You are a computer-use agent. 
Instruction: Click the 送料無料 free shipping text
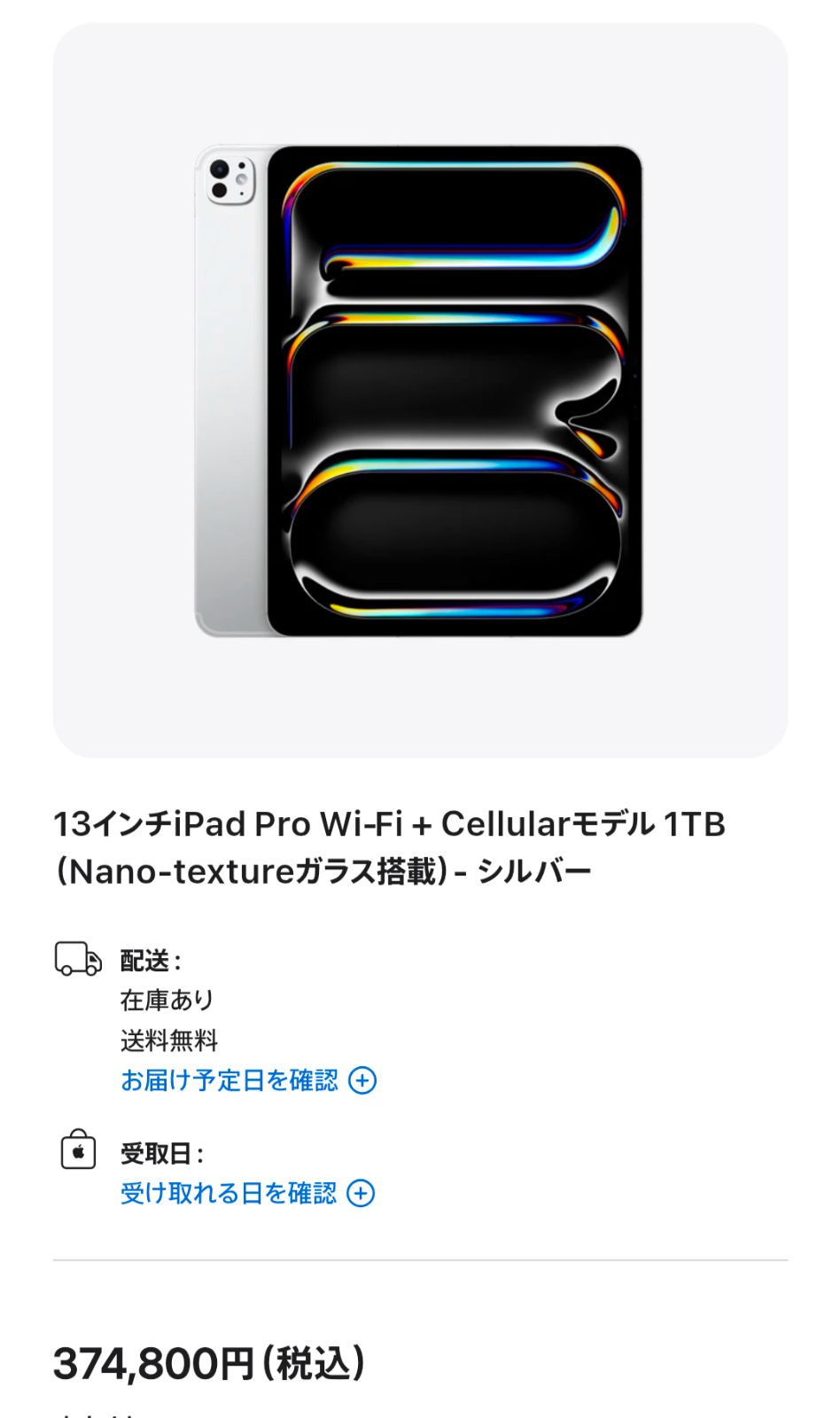pos(167,1039)
